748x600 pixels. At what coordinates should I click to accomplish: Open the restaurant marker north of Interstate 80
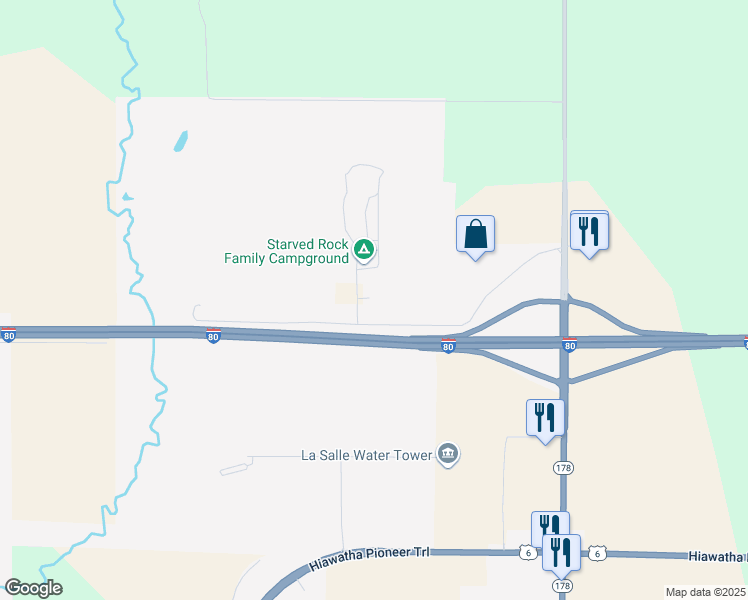[589, 232]
